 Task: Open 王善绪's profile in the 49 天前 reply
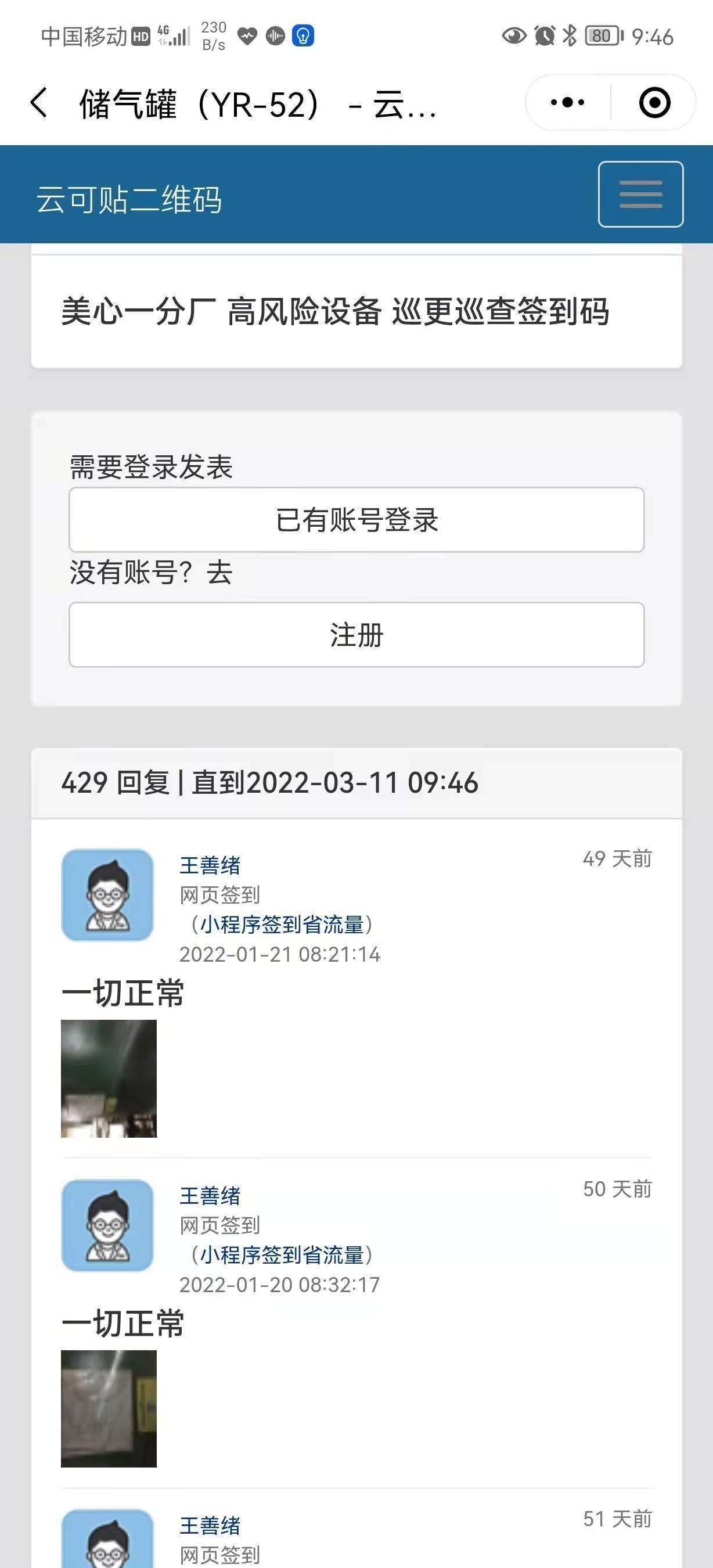(210, 865)
